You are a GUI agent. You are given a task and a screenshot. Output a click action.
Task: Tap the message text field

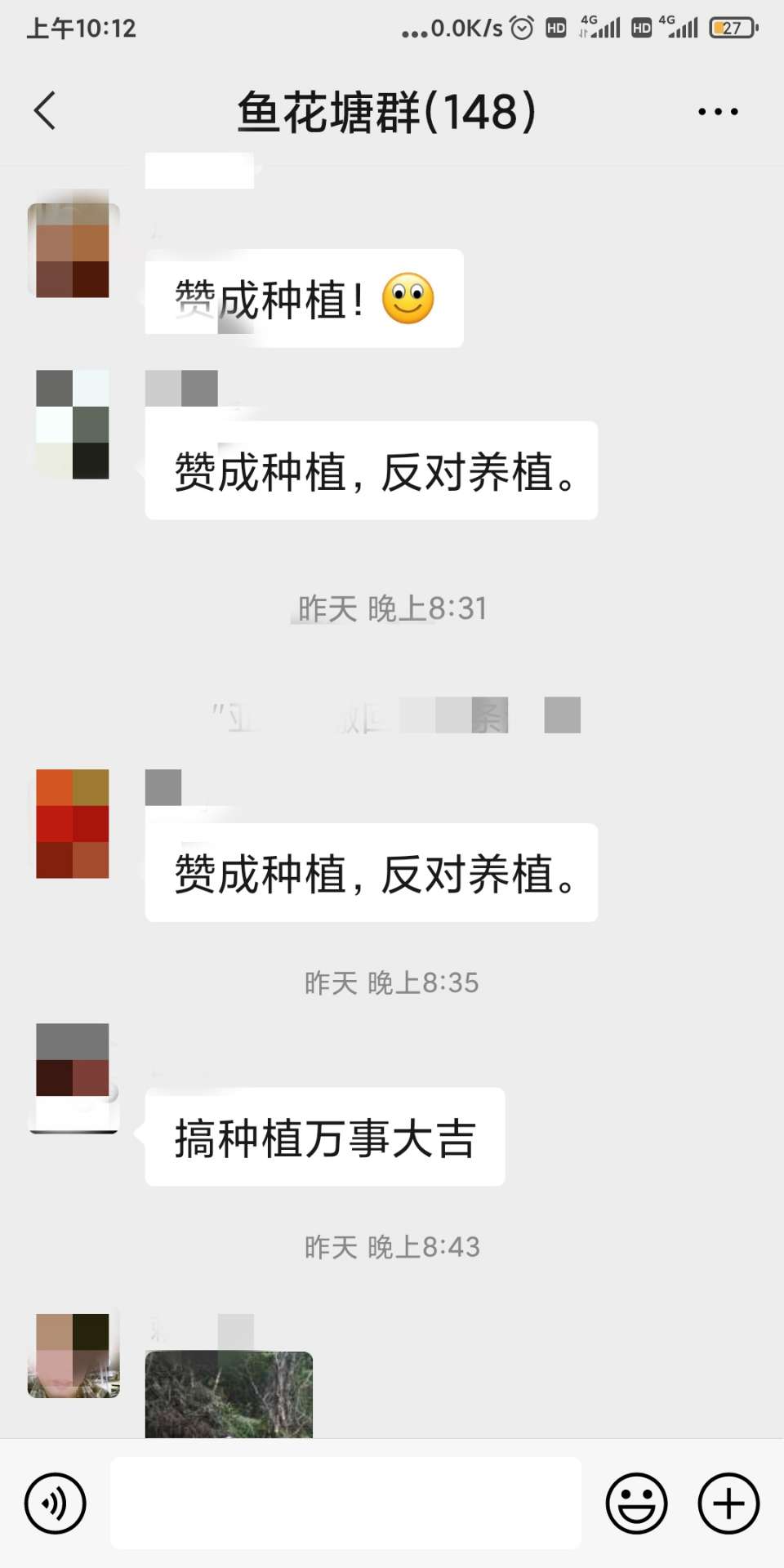(345, 1503)
